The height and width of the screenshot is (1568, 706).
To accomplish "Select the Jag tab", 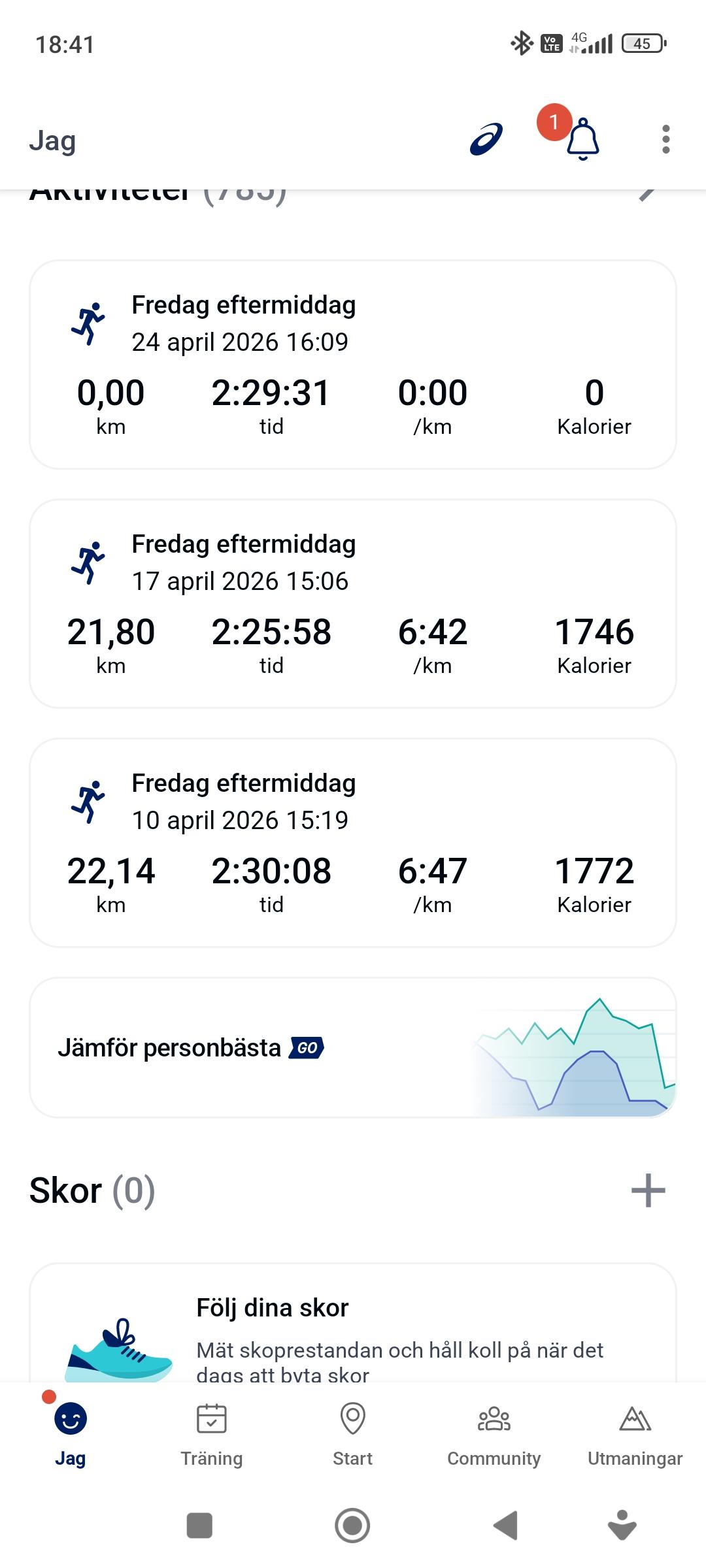I will click(71, 1431).
